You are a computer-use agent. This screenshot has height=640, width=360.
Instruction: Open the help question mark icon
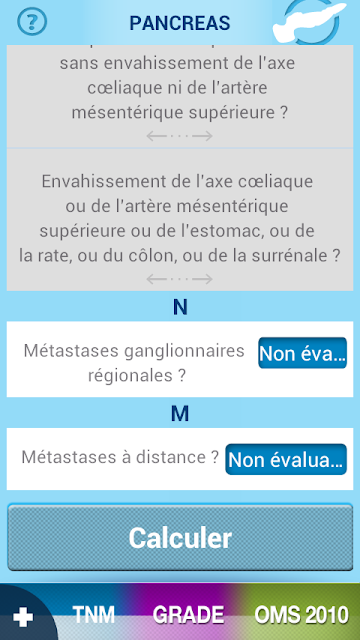point(32,22)
